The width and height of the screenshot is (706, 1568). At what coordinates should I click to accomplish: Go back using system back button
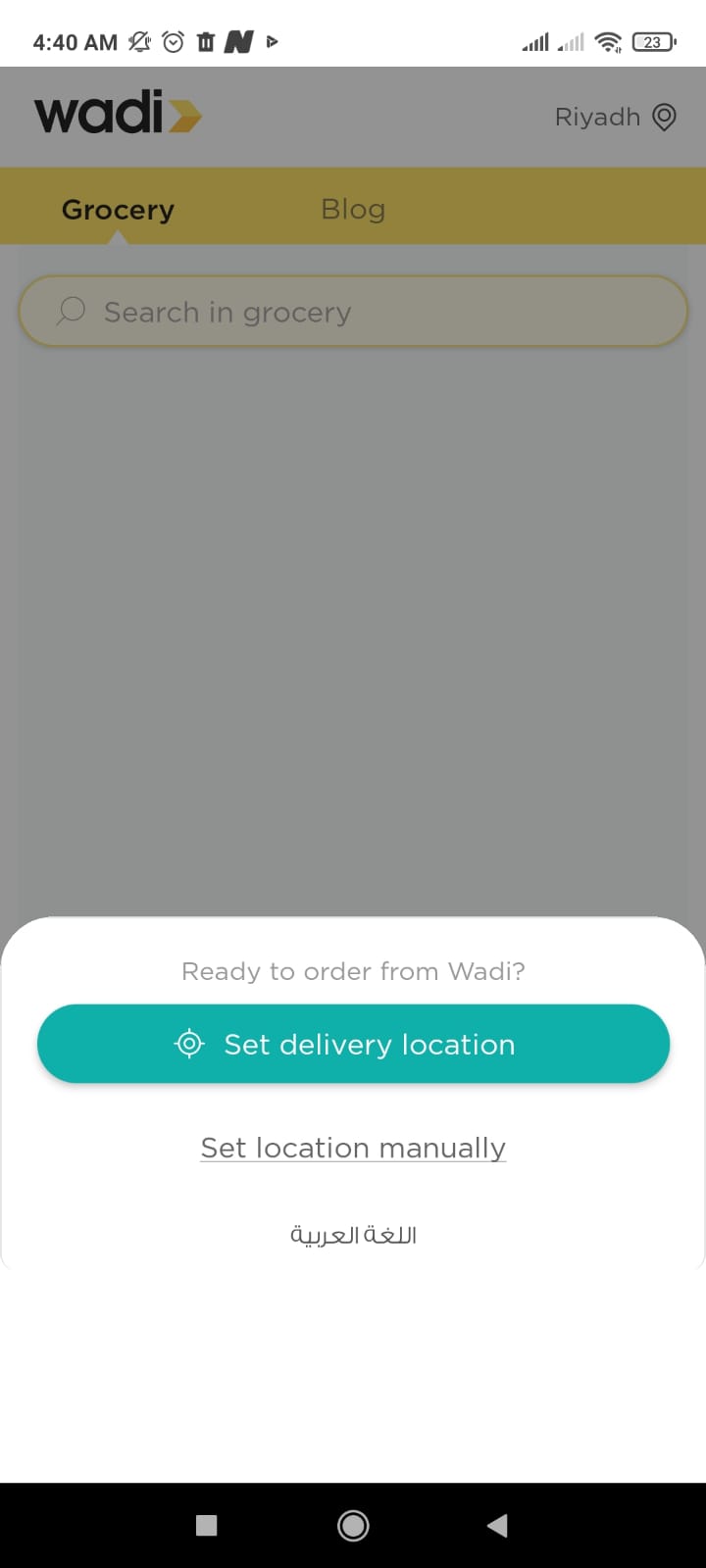[x=497, y=1525]
